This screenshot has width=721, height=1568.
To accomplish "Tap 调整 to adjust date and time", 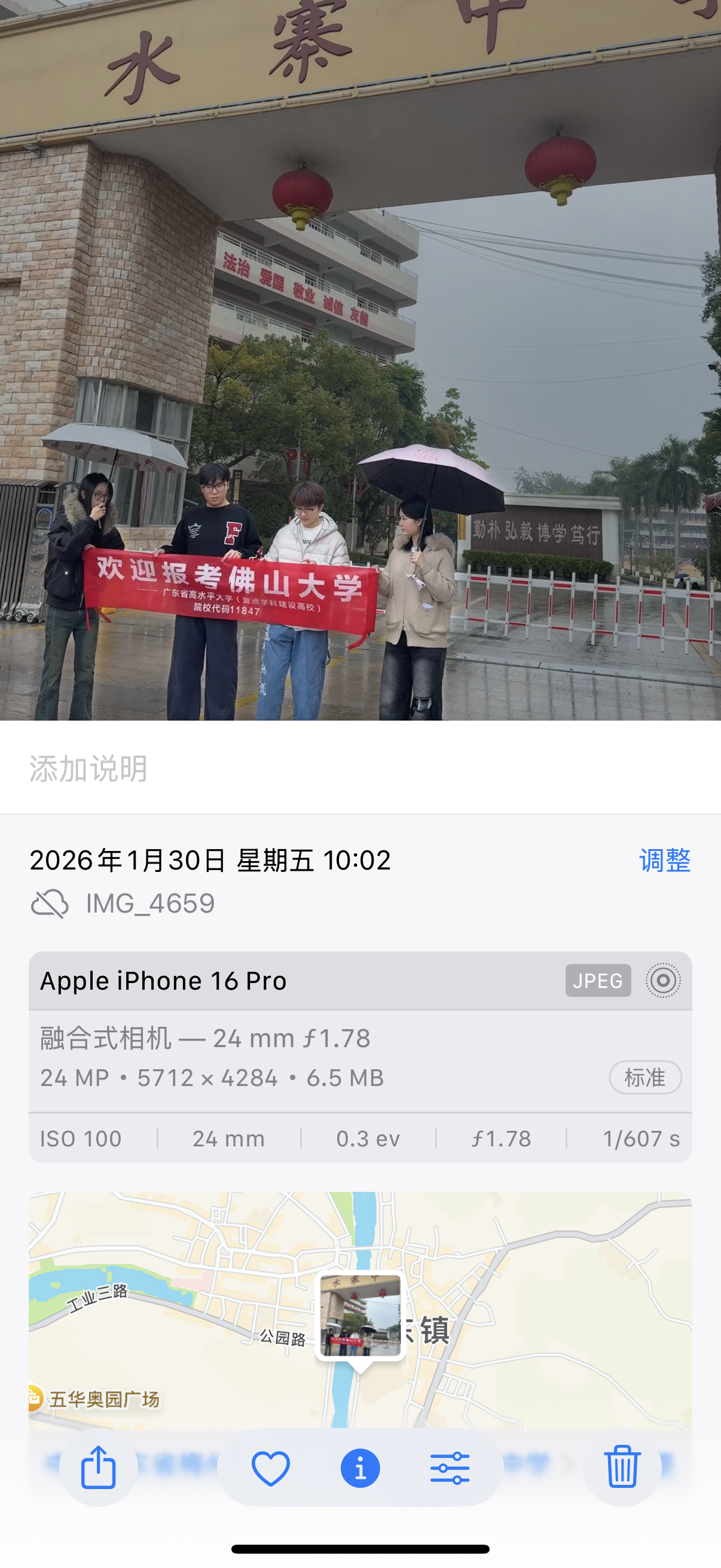I will (664, 860).
